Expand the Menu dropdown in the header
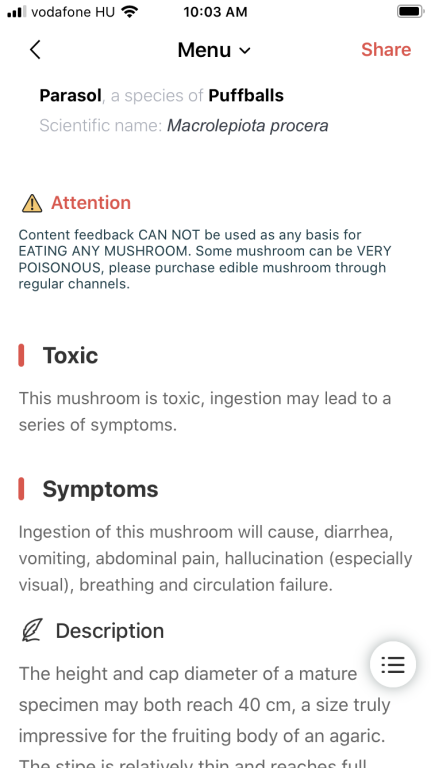This screenshot has height=768, width=431. (x=214, y=50)
